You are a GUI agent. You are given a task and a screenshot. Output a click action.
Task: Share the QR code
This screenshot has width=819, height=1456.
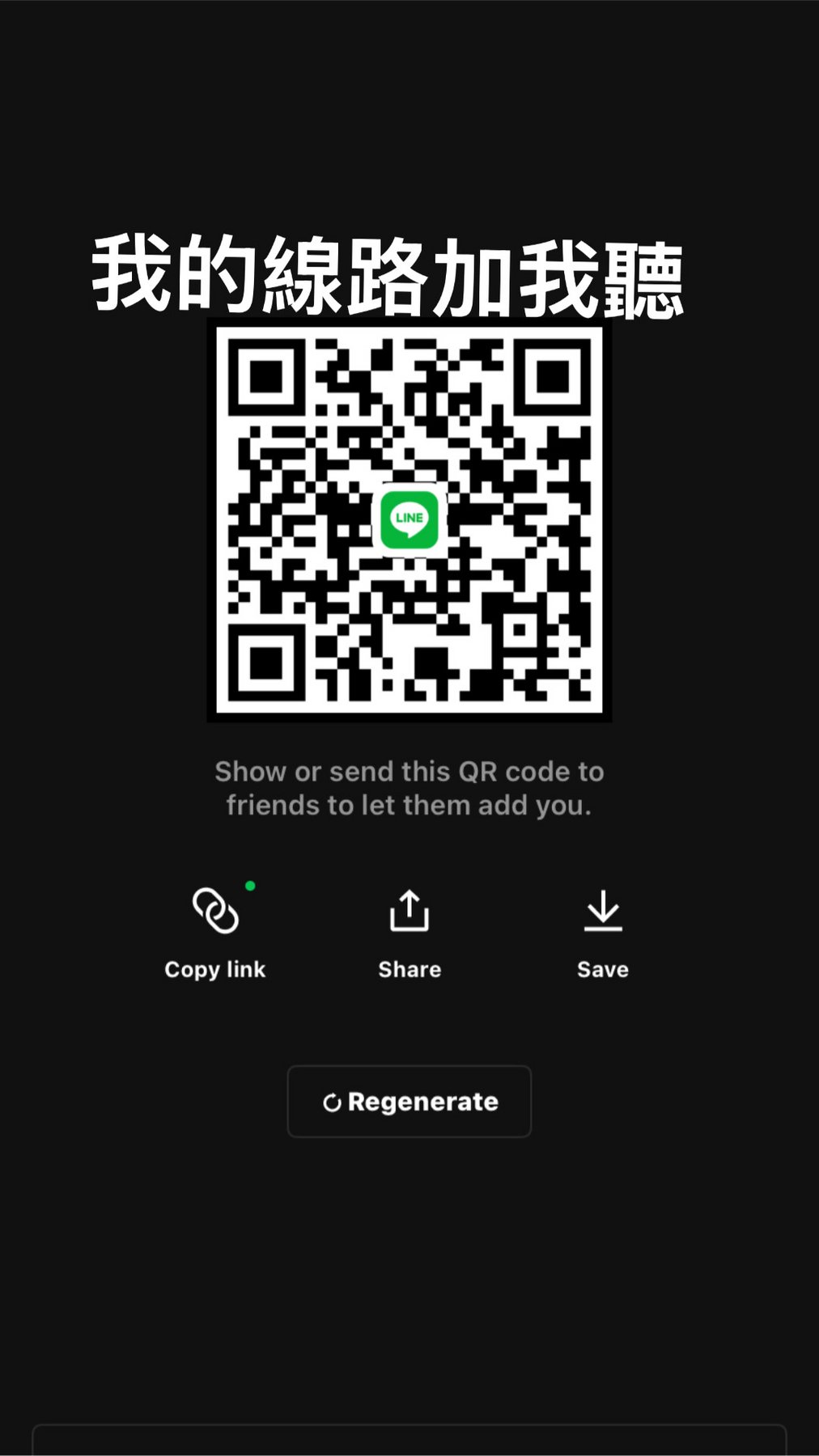[x=409, y=933]
